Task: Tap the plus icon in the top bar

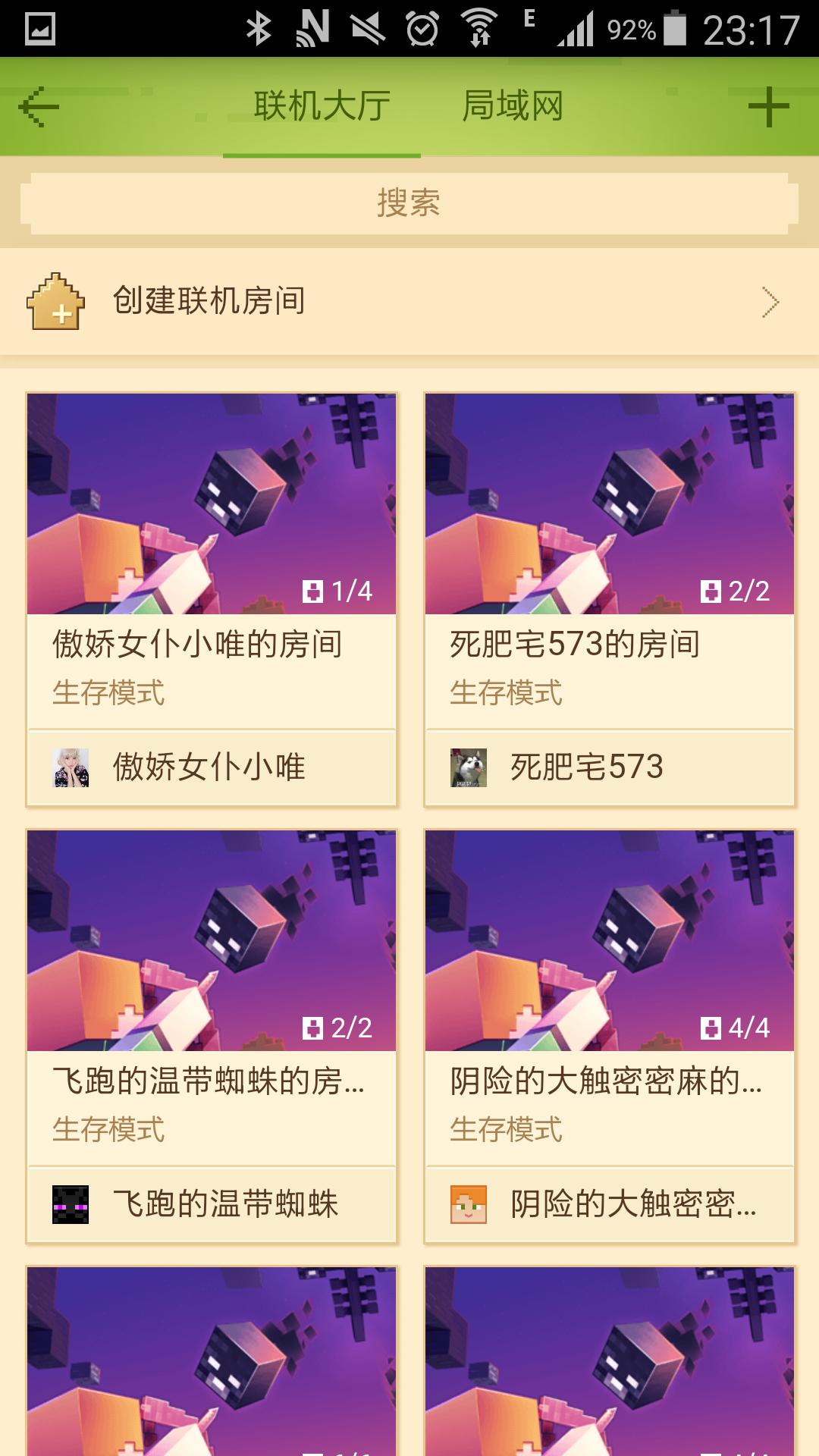Action: tap(768, 107)
